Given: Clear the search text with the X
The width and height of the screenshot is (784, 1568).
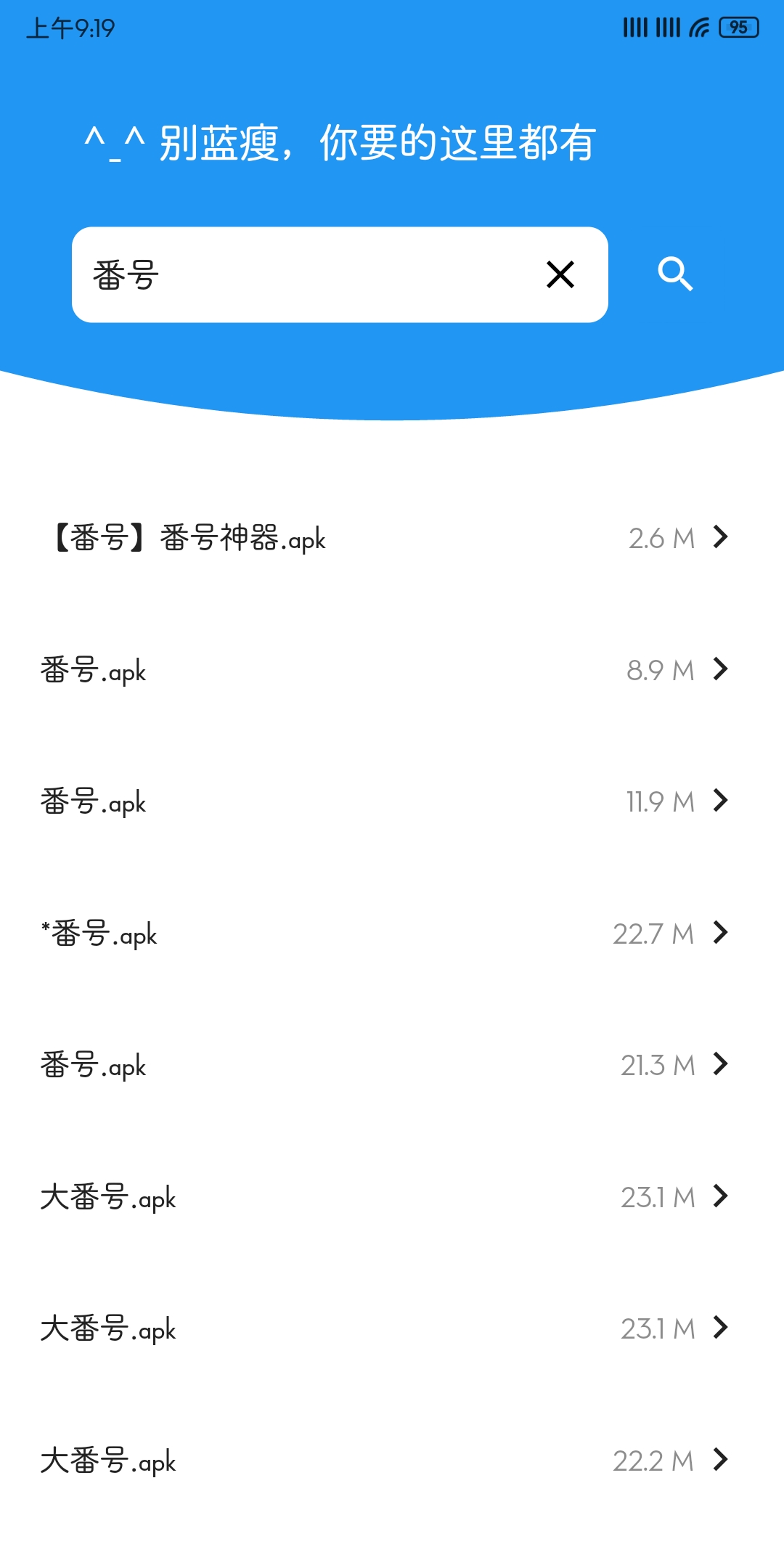Looking at the screenshot, I should pos(560,274).
